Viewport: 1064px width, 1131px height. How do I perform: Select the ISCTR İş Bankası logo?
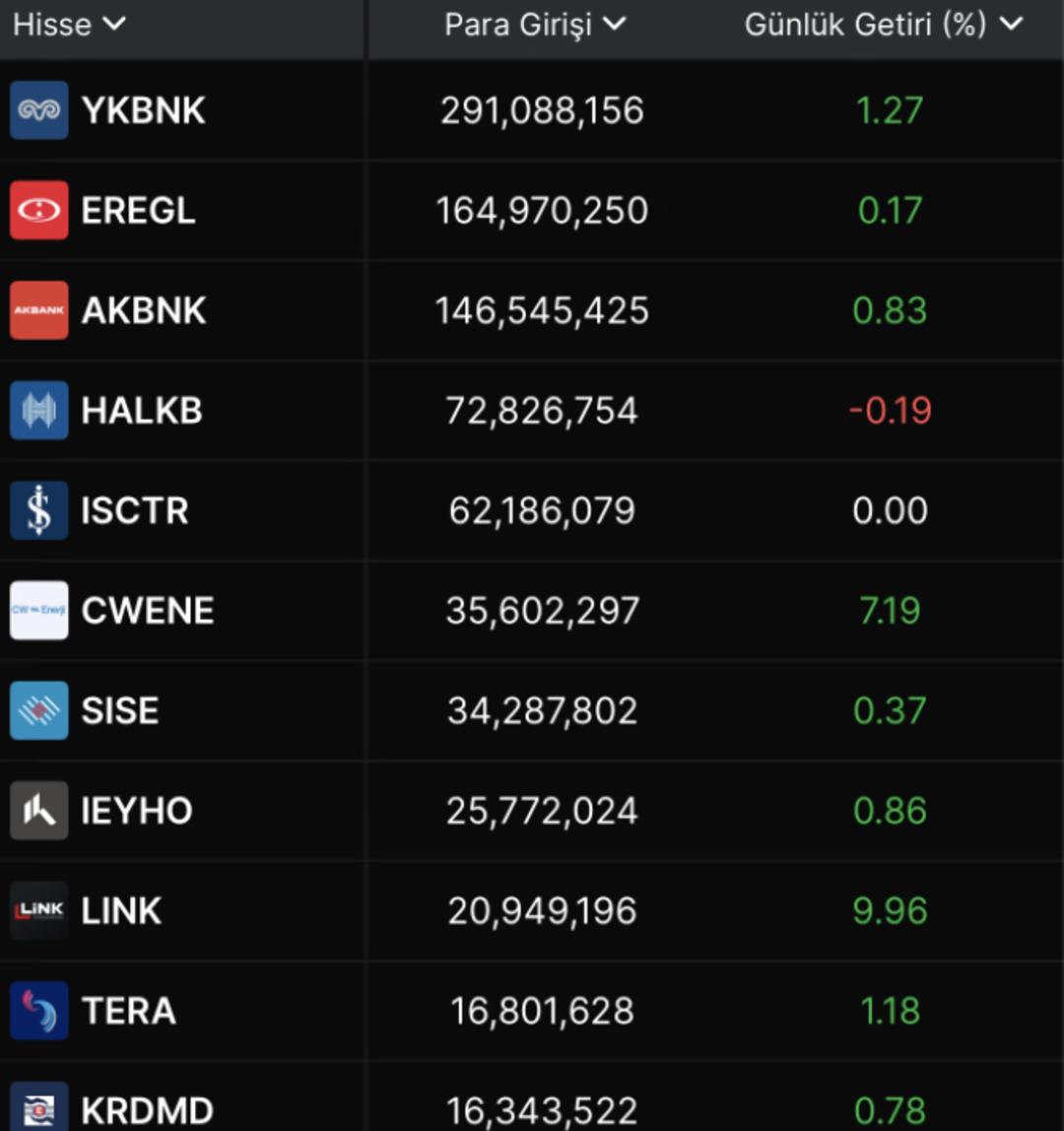pyautogui.click(x=36, y=509)
